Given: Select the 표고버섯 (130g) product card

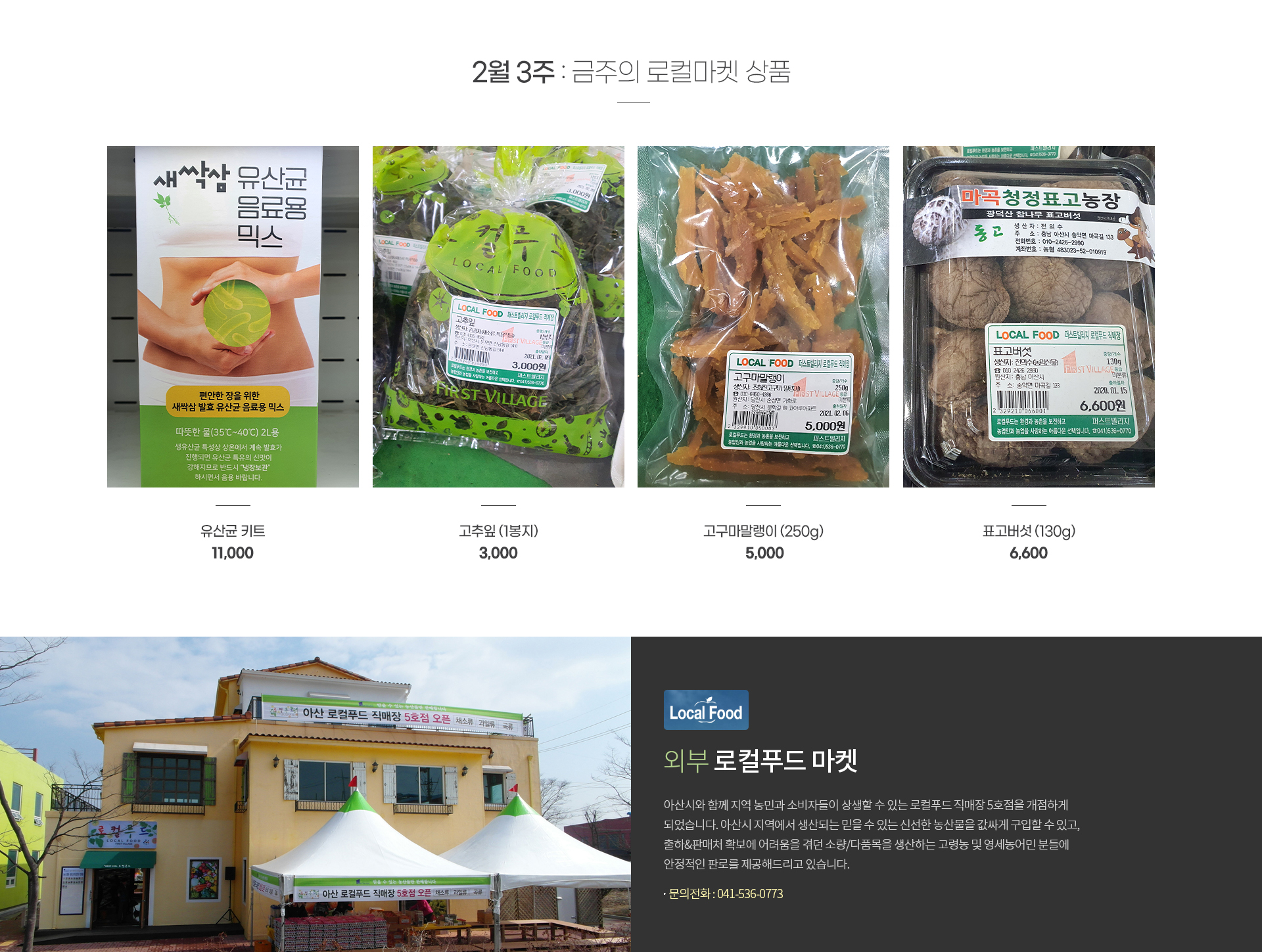Looking at the screenshot, I should [x=1029, y=317].
